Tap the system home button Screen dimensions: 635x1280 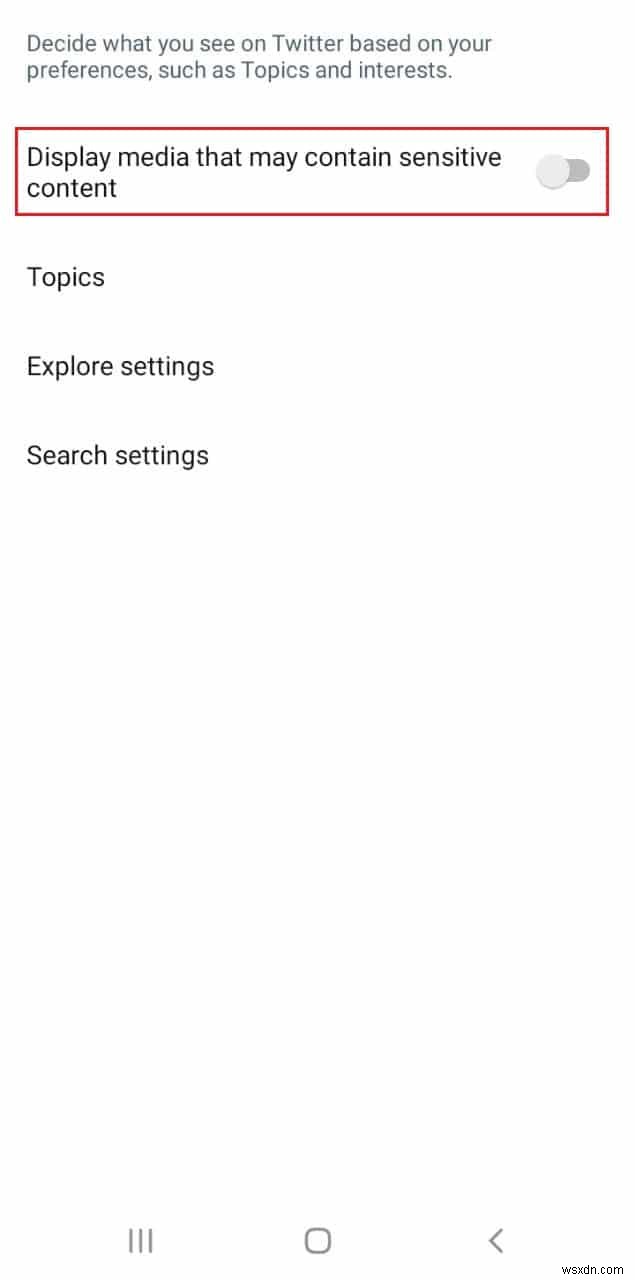point(317,1241)
